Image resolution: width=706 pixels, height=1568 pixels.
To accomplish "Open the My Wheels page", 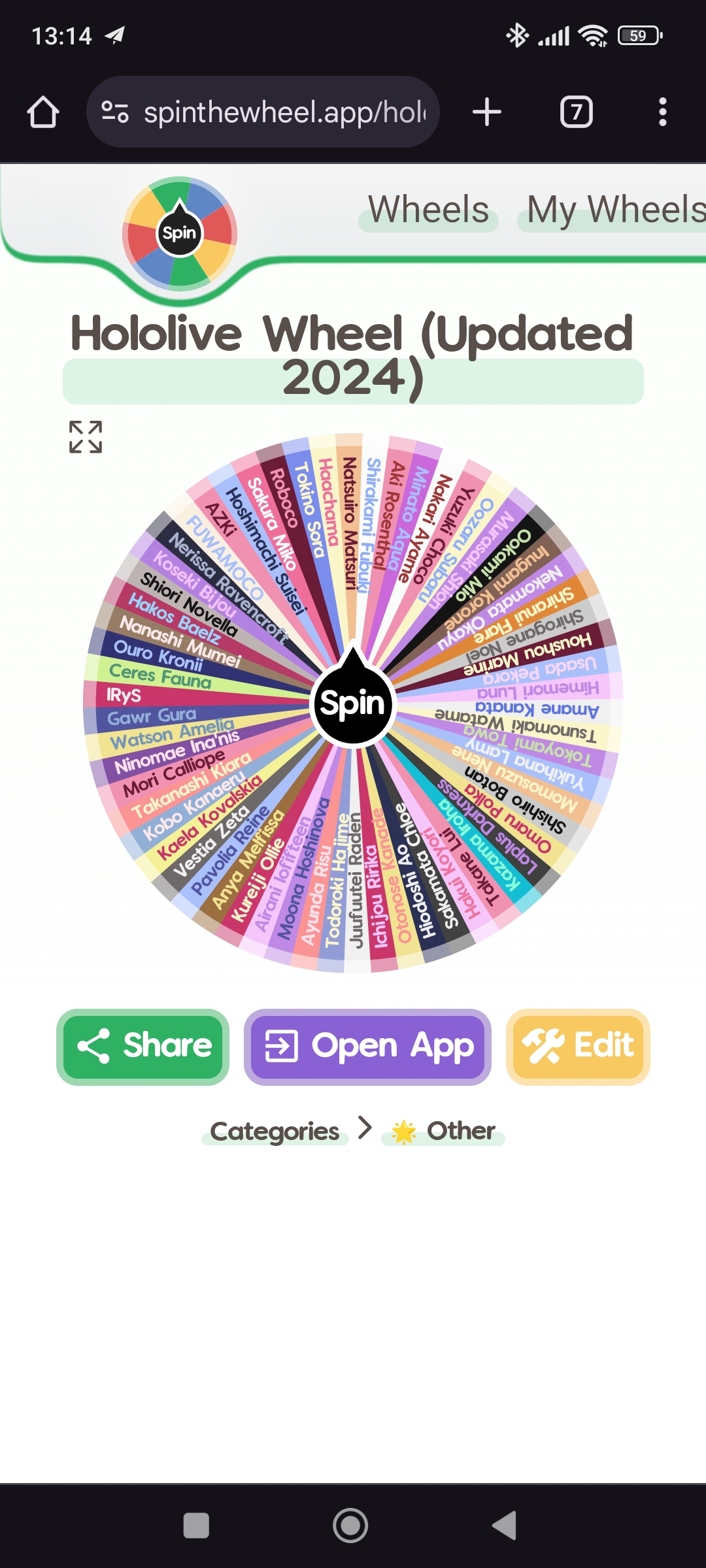I will click(x=616, y=210).
